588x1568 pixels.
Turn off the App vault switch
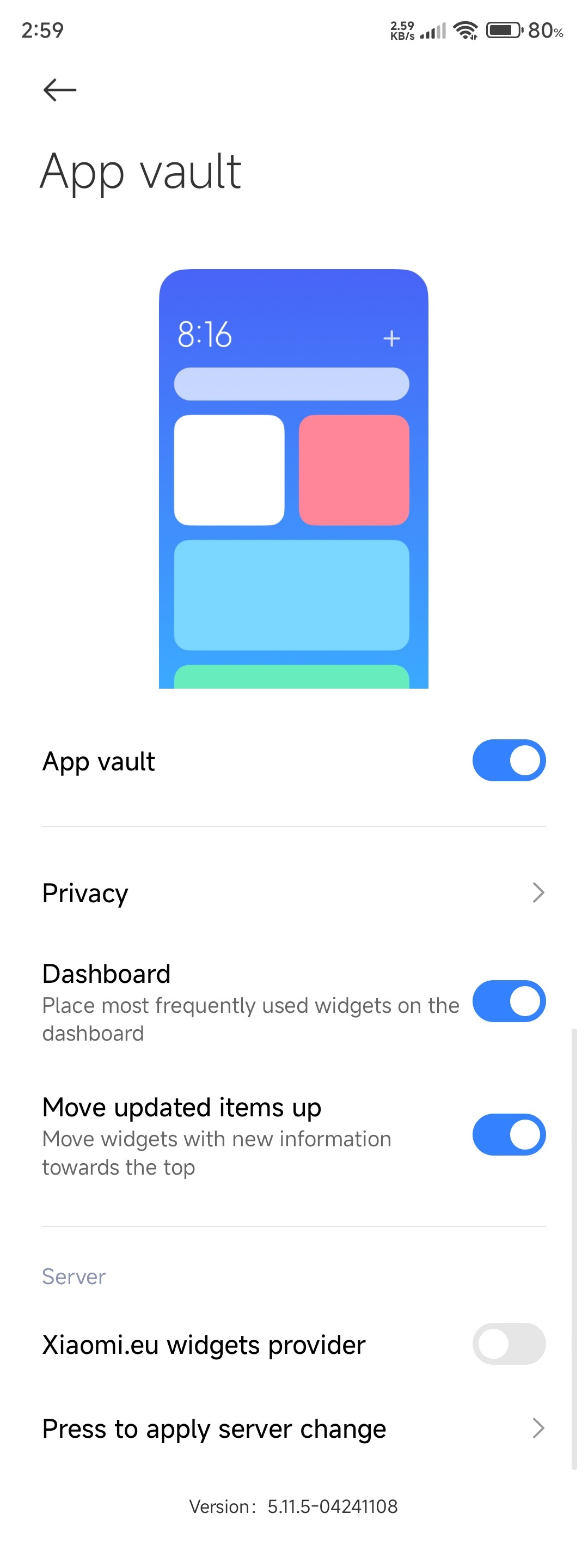(x=509, y=760)
